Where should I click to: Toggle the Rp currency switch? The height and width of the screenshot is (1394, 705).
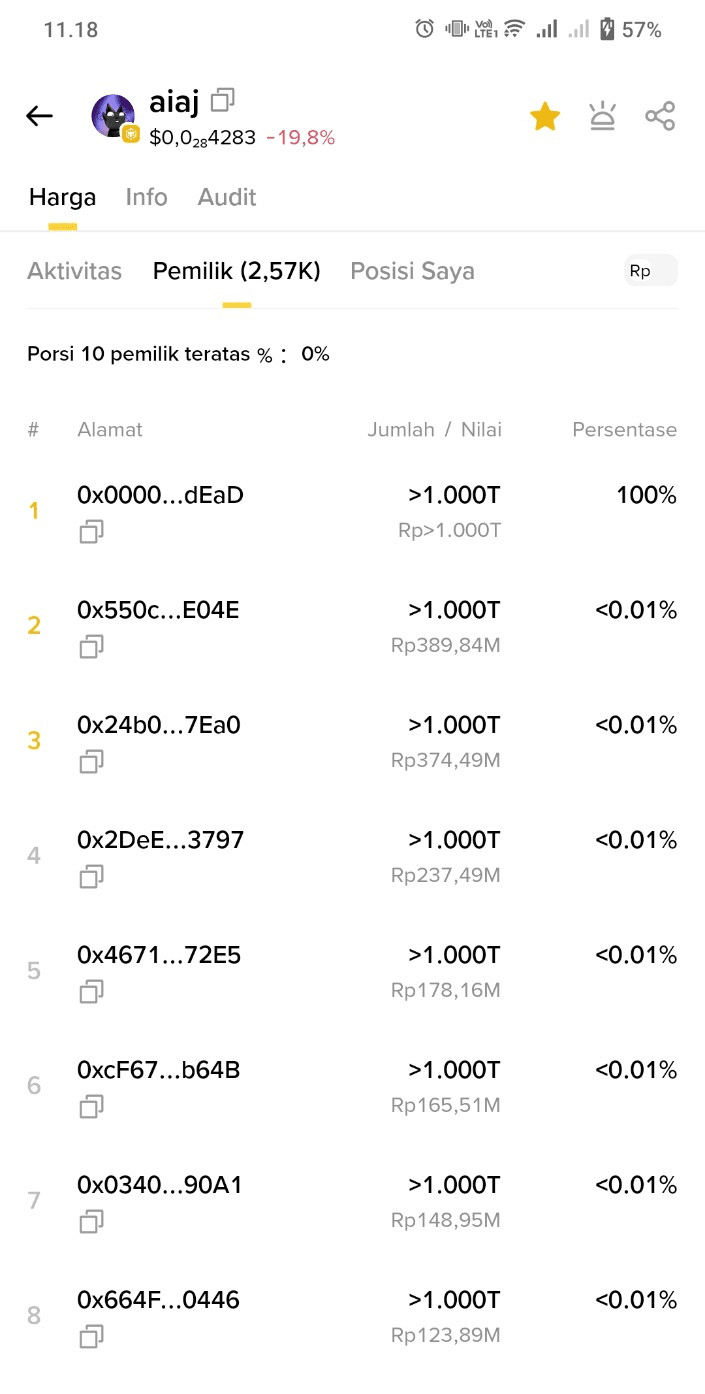(x=651, y=271)
